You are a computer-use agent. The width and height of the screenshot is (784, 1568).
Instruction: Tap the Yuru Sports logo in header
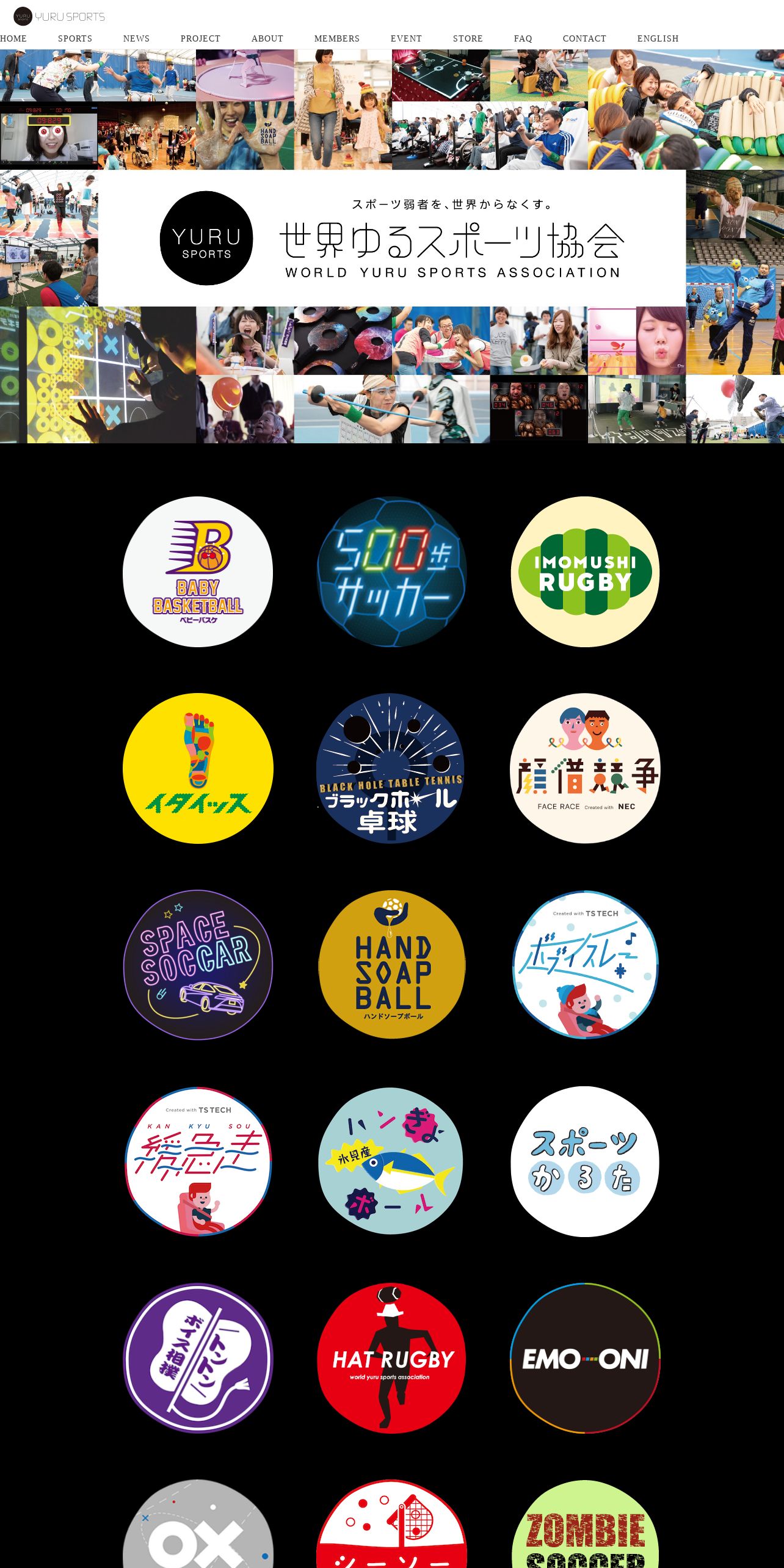pos(59,16)
